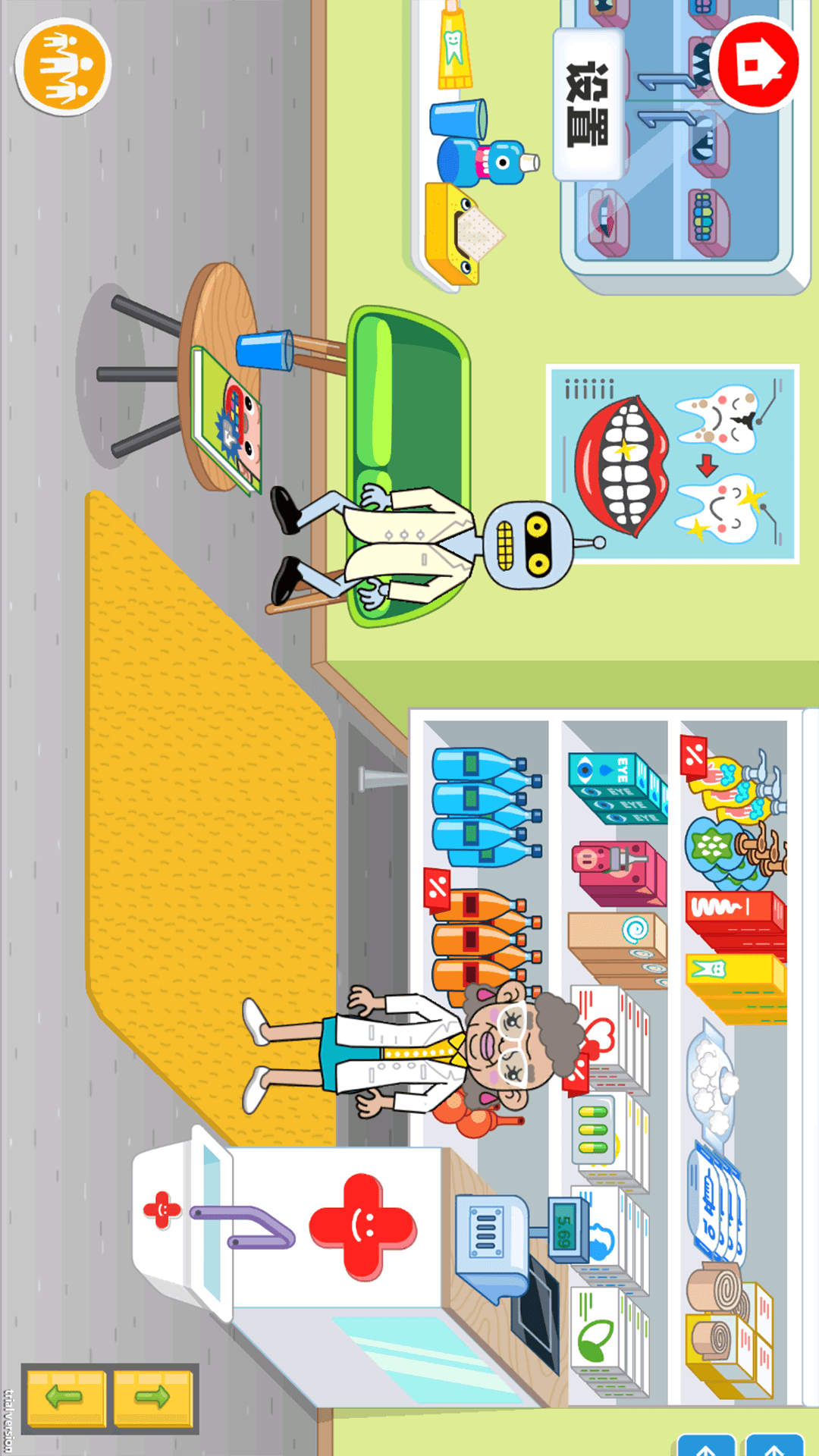Image resolution: width=819 pixels, height=1456 pixels.
Task: Tap the left-pointing green arrow button
Action: tap(65, 1398)
